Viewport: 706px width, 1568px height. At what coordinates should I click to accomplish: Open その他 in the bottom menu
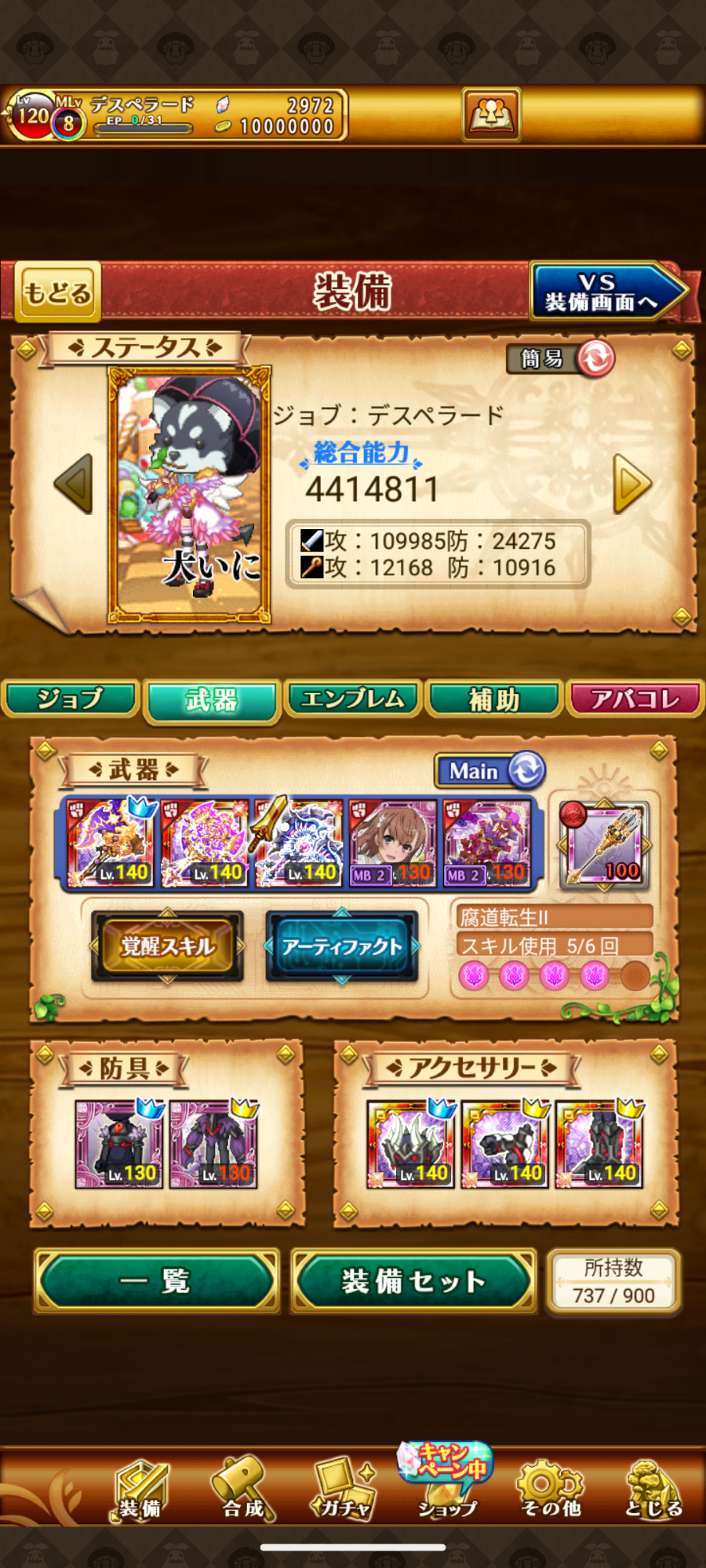pos(551,1488)
